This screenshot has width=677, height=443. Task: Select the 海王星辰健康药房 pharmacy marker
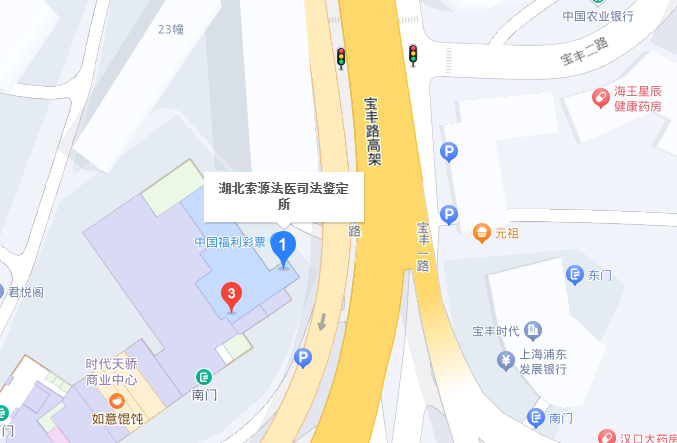[601, 97]
